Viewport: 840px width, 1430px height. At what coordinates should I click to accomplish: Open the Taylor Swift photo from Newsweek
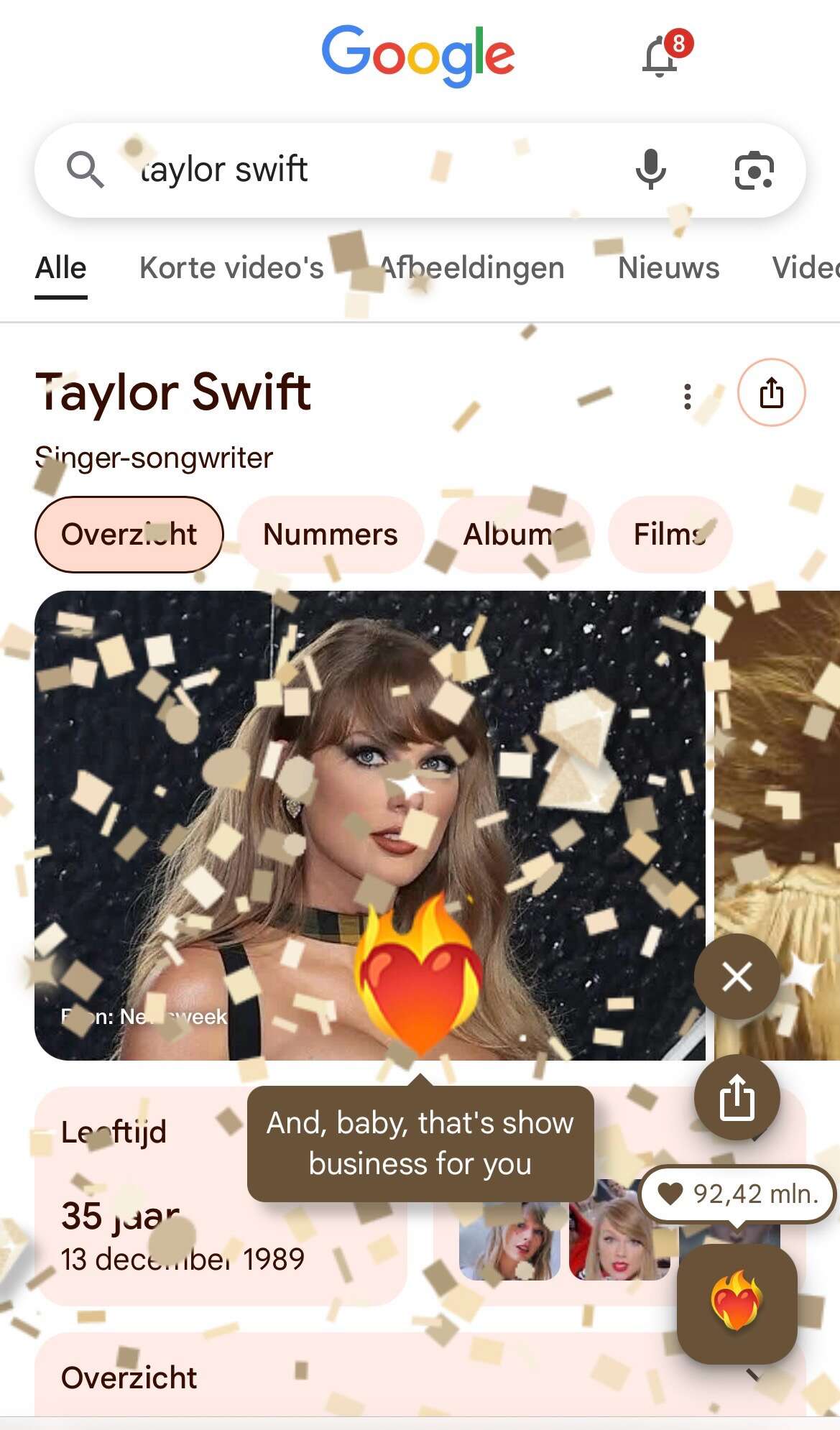pyautogui.click(x=369, y=825)
